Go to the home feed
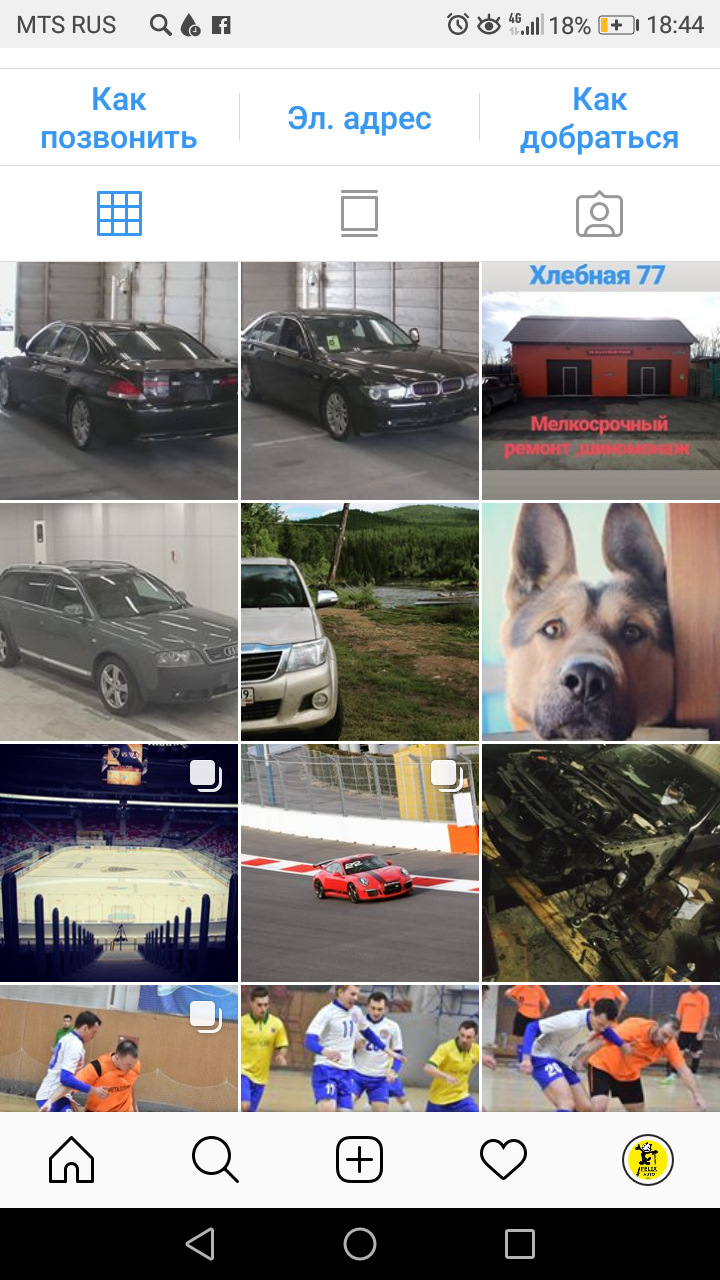This screenshot has height=1280, width=720. pos(72,1160)
